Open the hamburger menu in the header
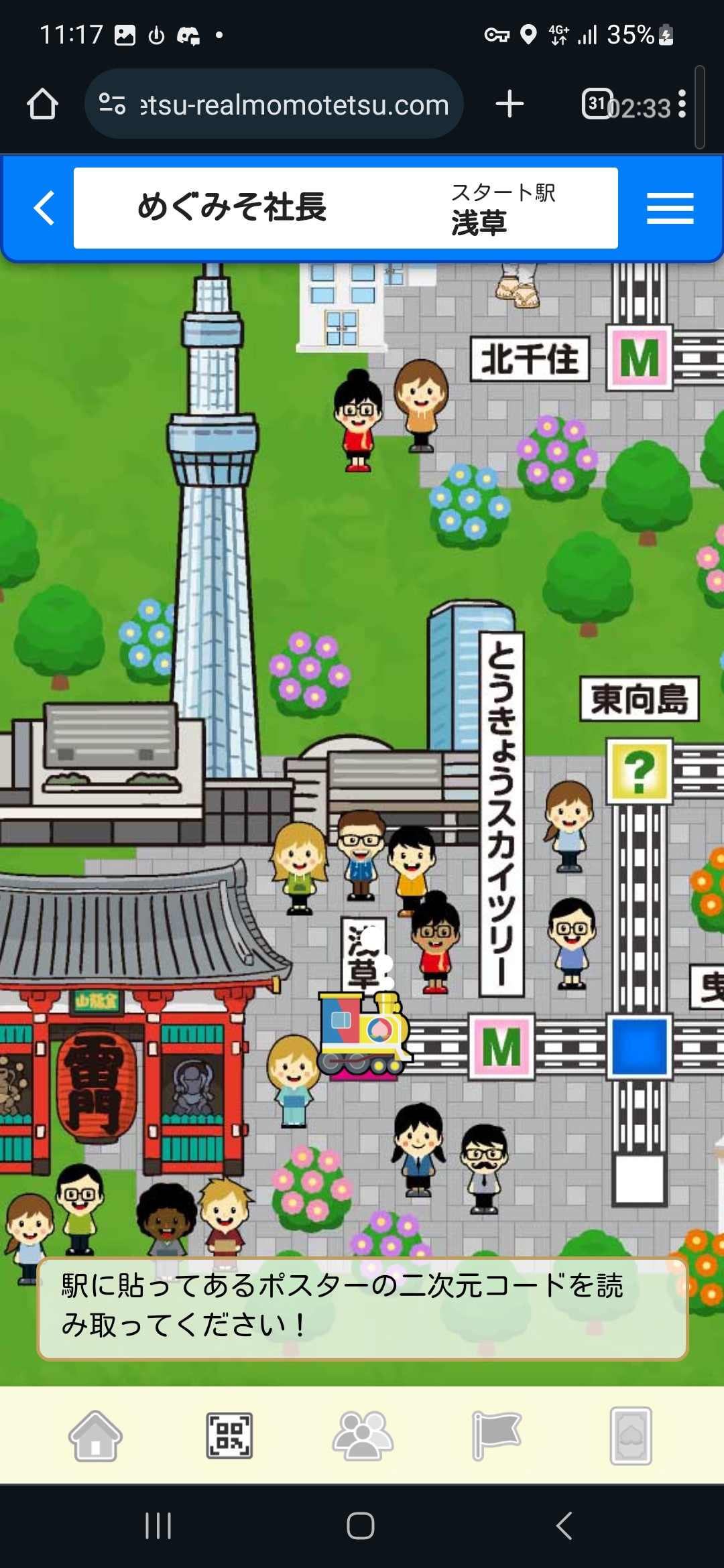This screenshot has height=1568, width=724. [670, 208]
